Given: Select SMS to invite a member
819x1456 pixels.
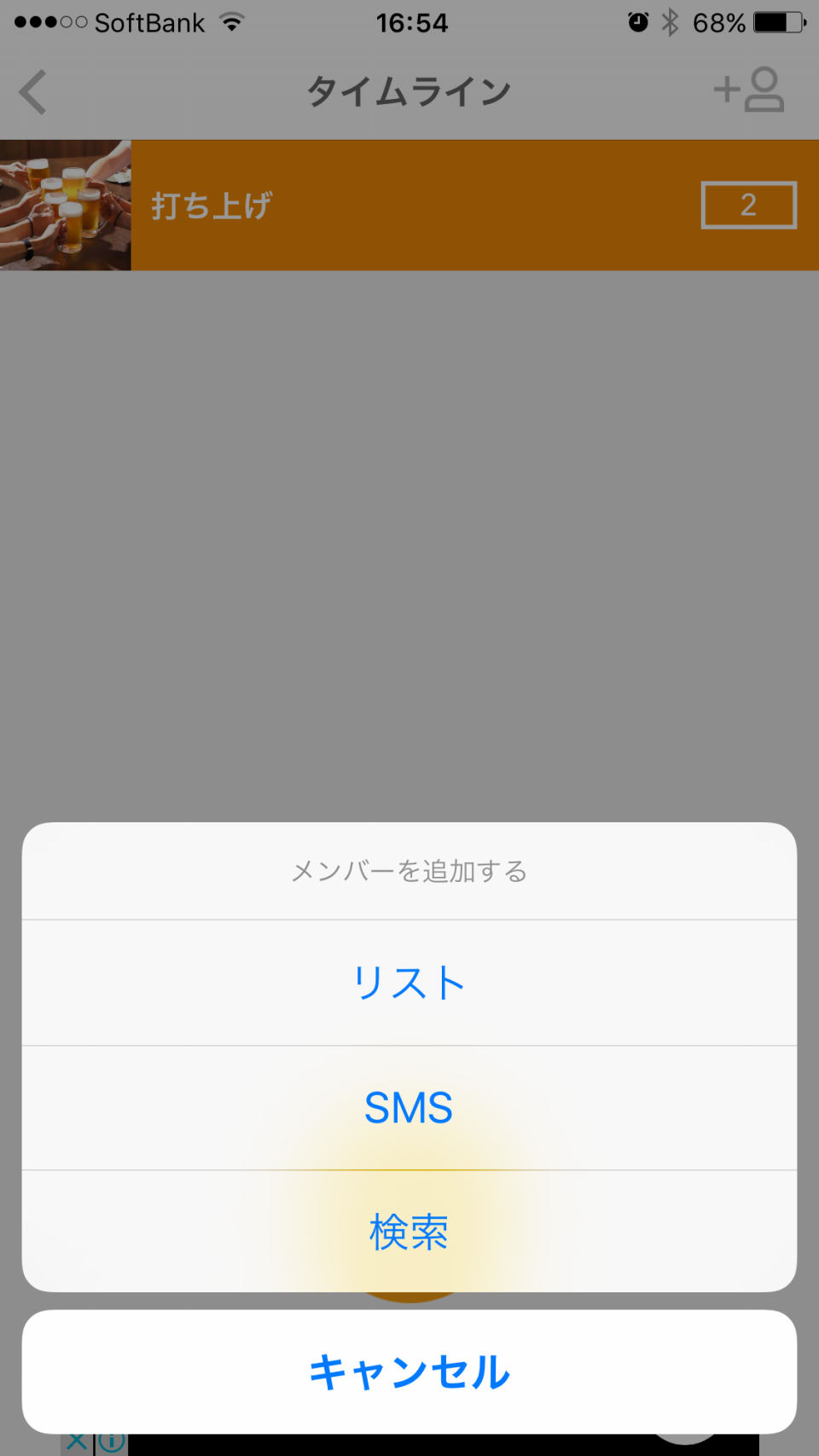Looking at the screenshot, I should click(409, 1108).
